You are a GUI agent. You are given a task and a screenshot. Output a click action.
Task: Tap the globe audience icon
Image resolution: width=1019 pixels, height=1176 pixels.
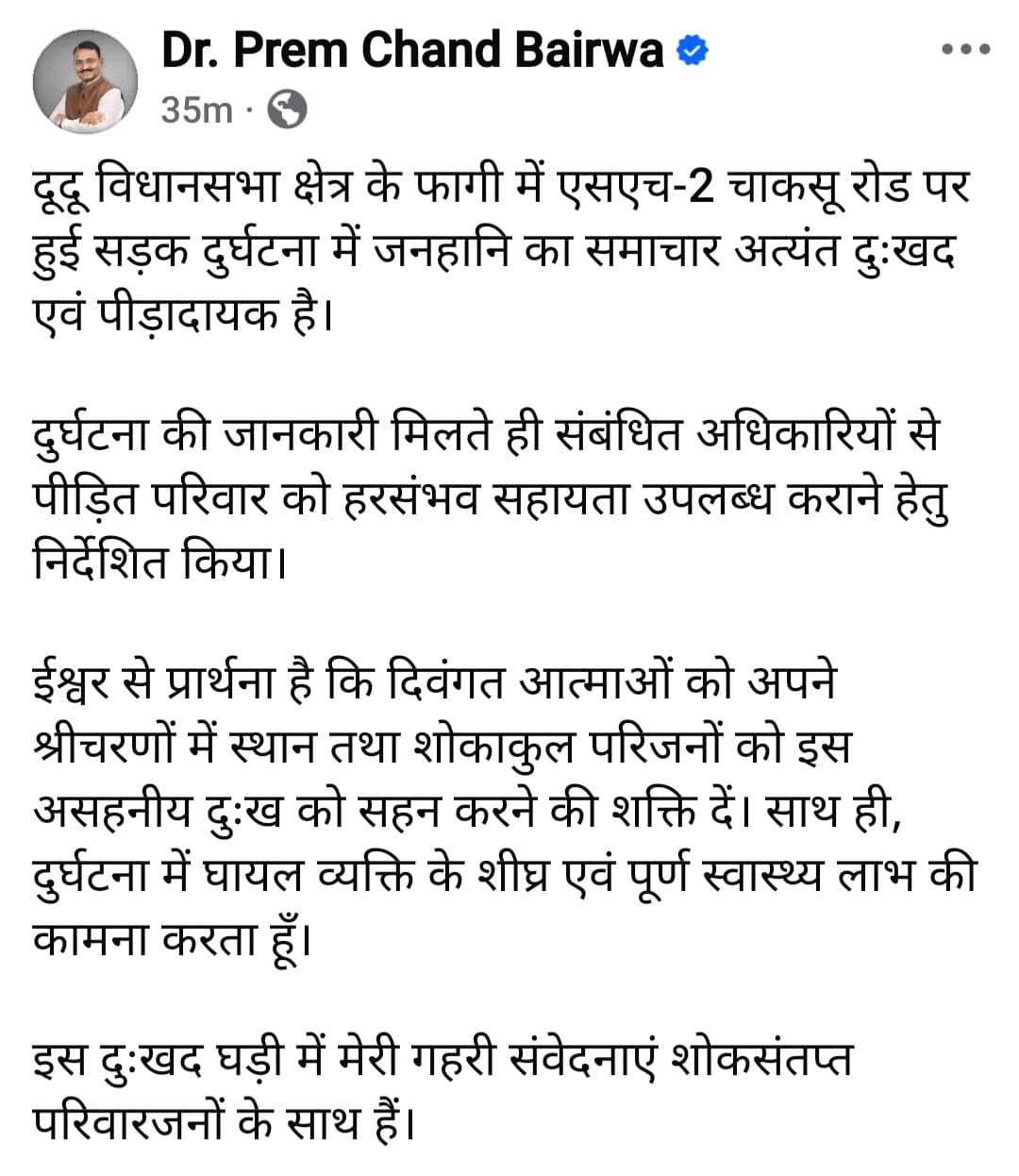click(x=287, y=110)
